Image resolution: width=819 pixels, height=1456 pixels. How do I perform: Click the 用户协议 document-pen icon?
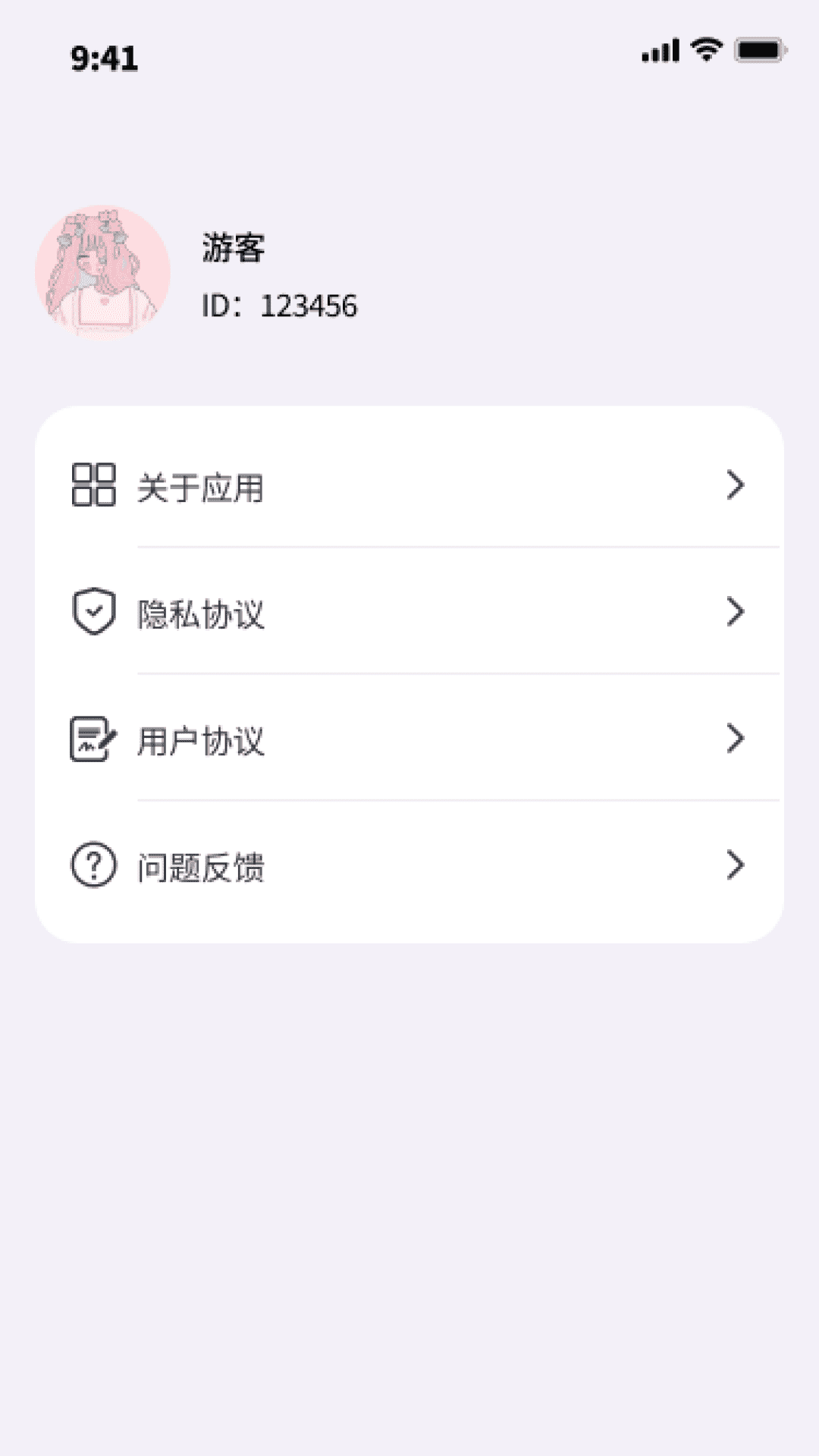click(91, 737)
